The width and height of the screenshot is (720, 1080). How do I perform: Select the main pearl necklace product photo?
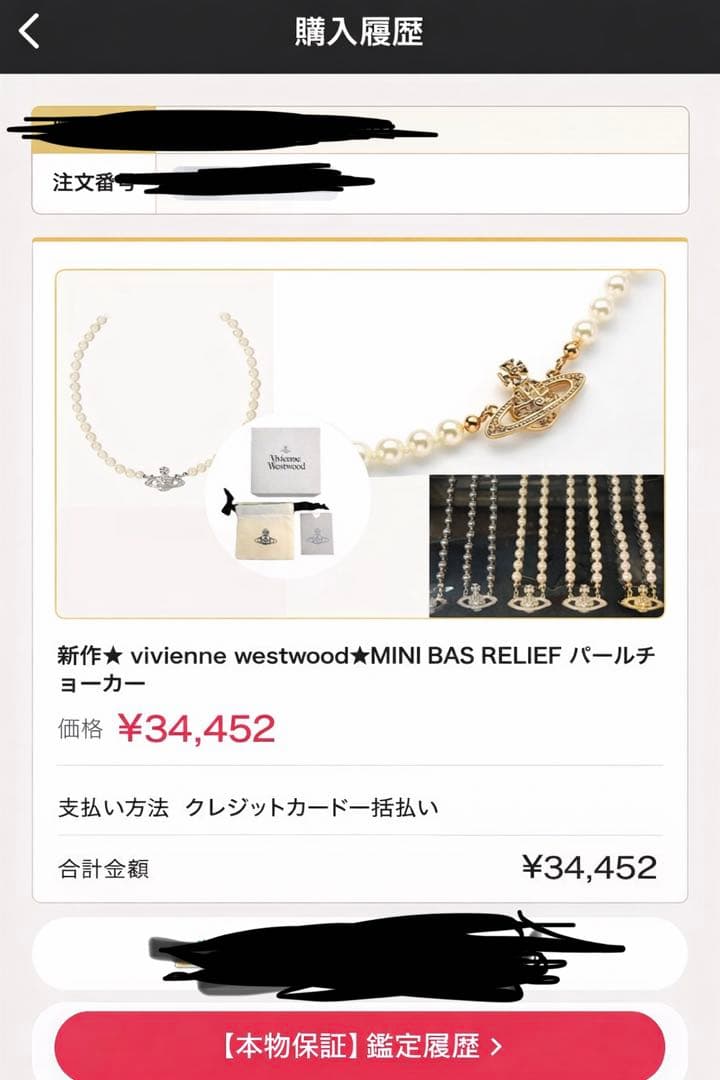pyautogui.click(x=160, y=400)
